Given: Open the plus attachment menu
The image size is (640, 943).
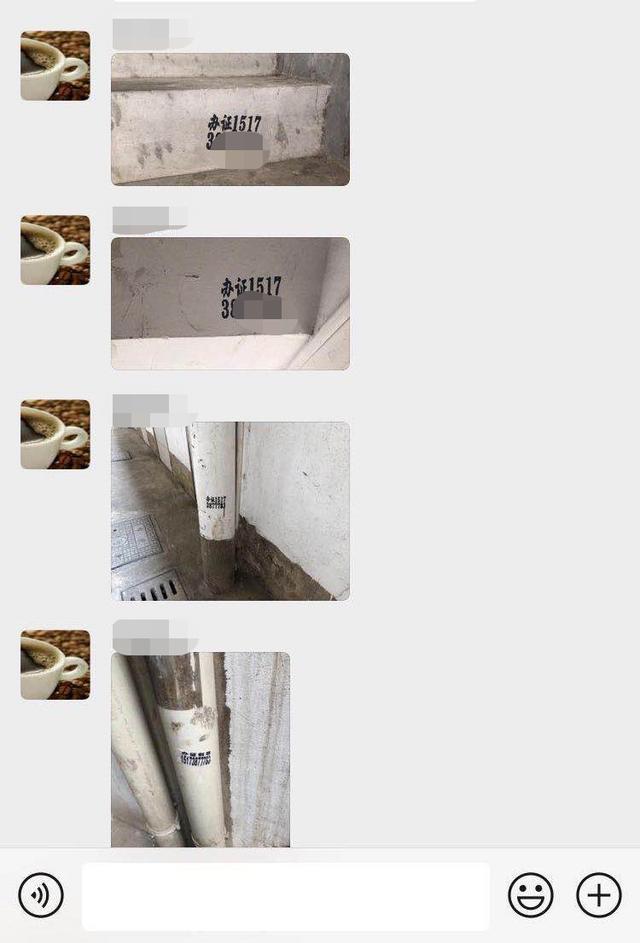Looking at the screenshot, I should pos(598,895).
